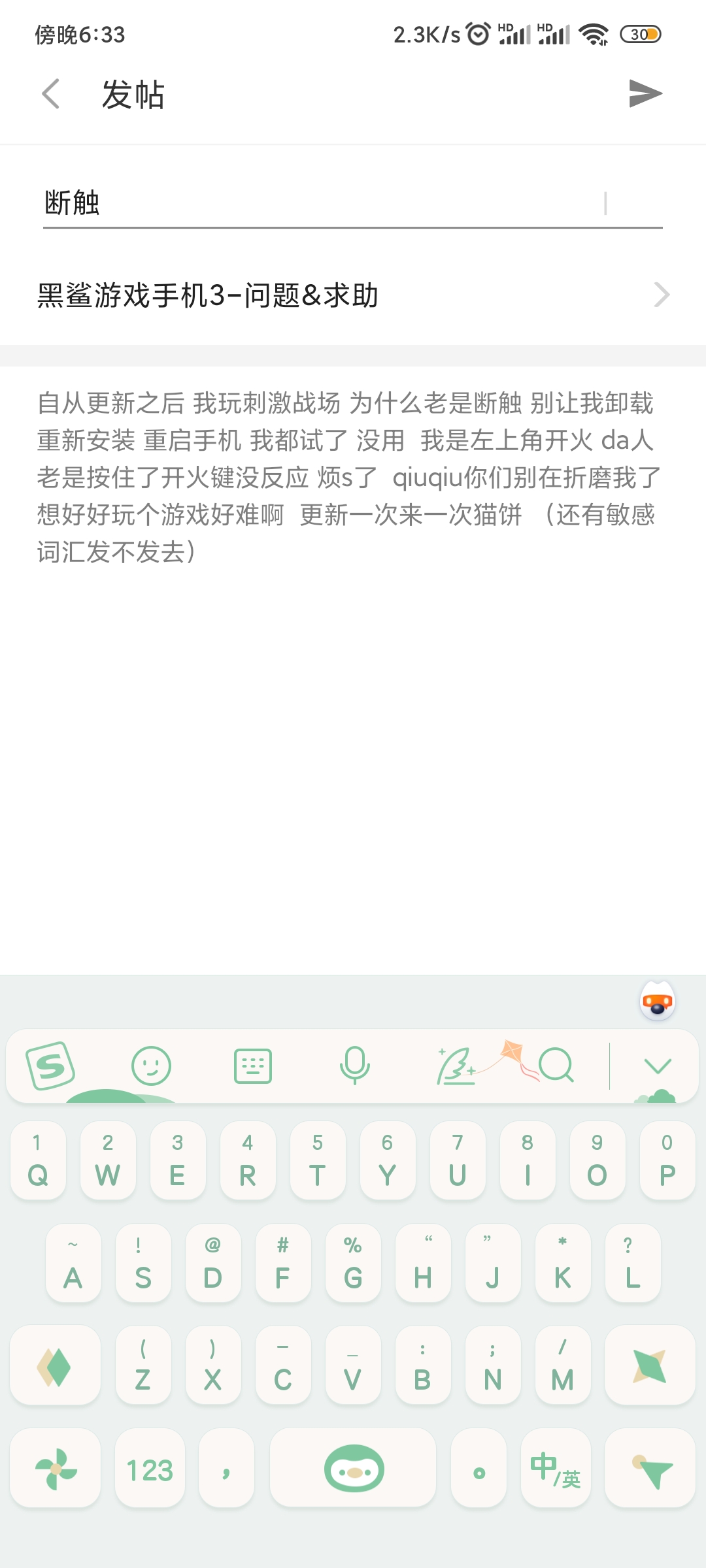Hit the keyboard backspace key
Viewport: 706px width, 1568px height.
(x=650, y=1366)
